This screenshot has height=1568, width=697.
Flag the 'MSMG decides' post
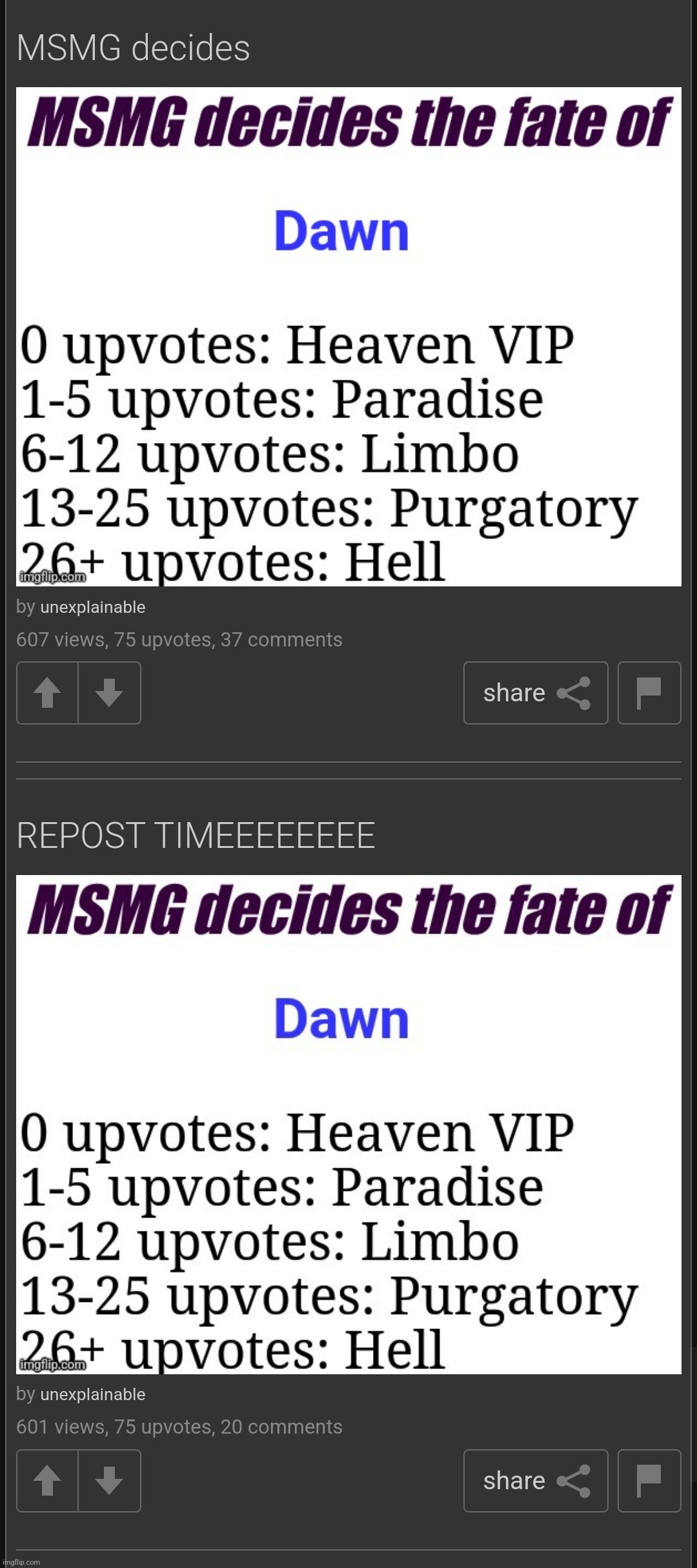pyautogui.click(x=649, y=693)
